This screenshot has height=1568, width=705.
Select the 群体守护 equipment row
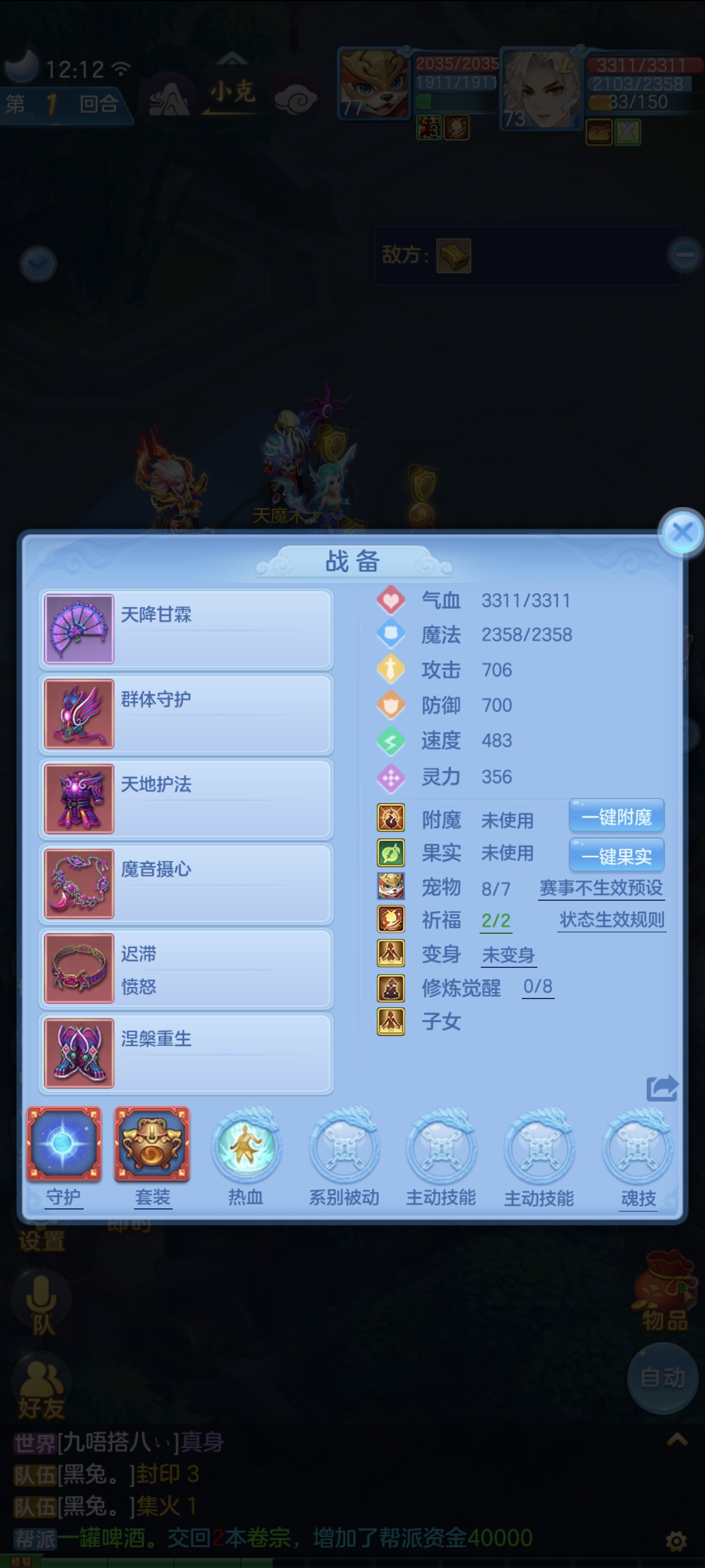(186, 714)
